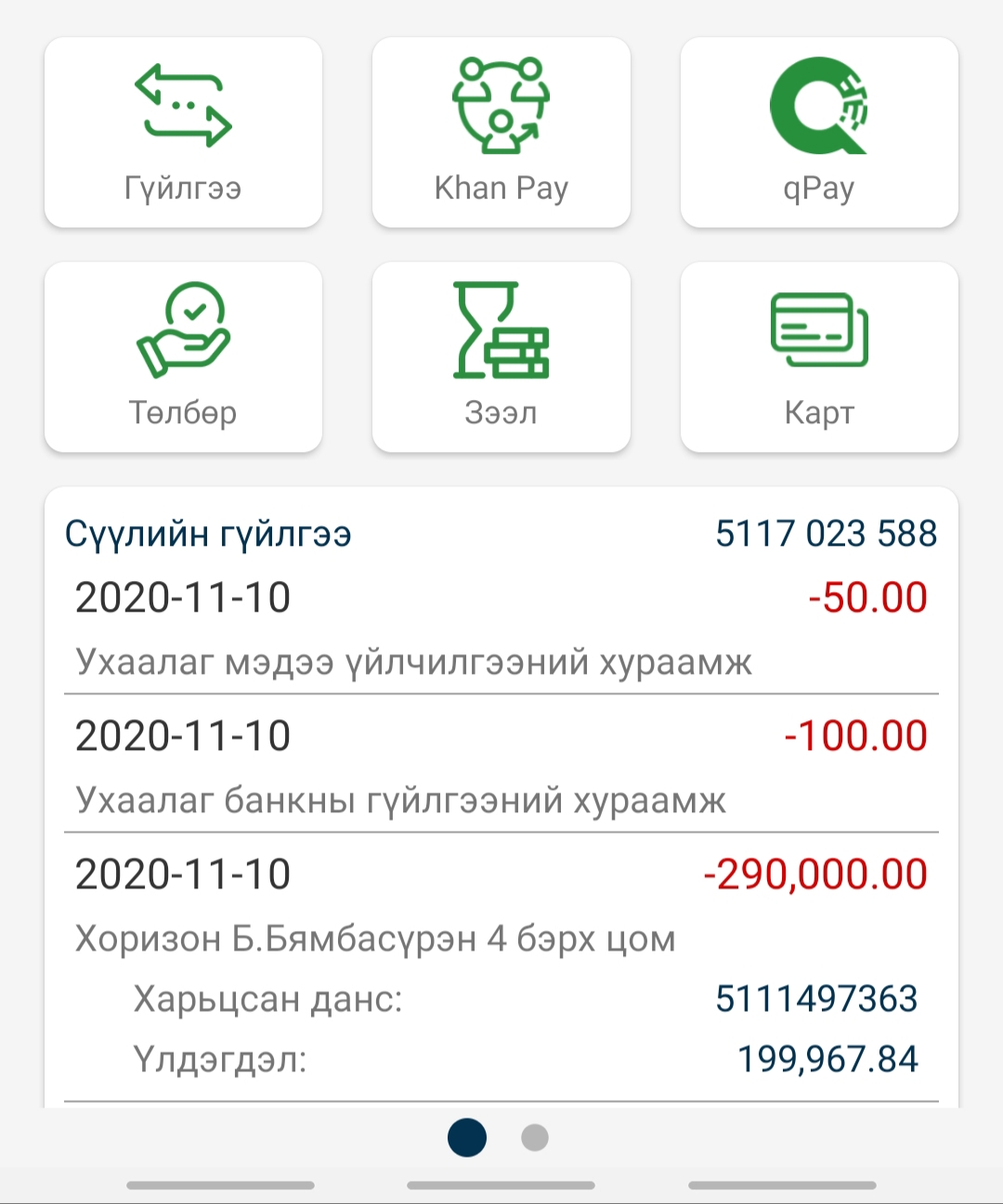View the -100.00 transaction details
Image resolution: width=1003 pixels, height=1204 pixels.
coord(501,767)
